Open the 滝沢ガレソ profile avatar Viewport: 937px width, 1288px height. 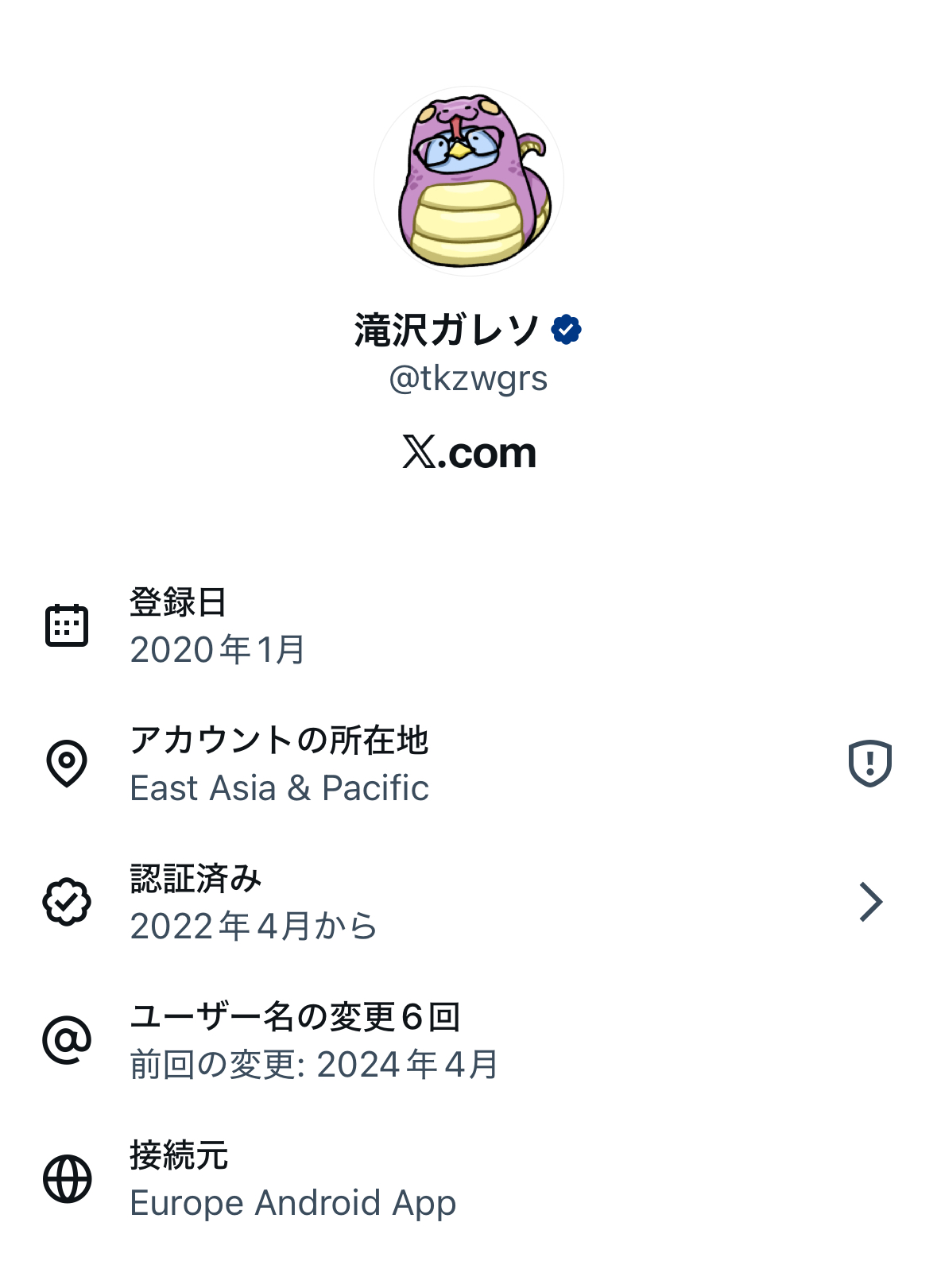coord(469,182)
